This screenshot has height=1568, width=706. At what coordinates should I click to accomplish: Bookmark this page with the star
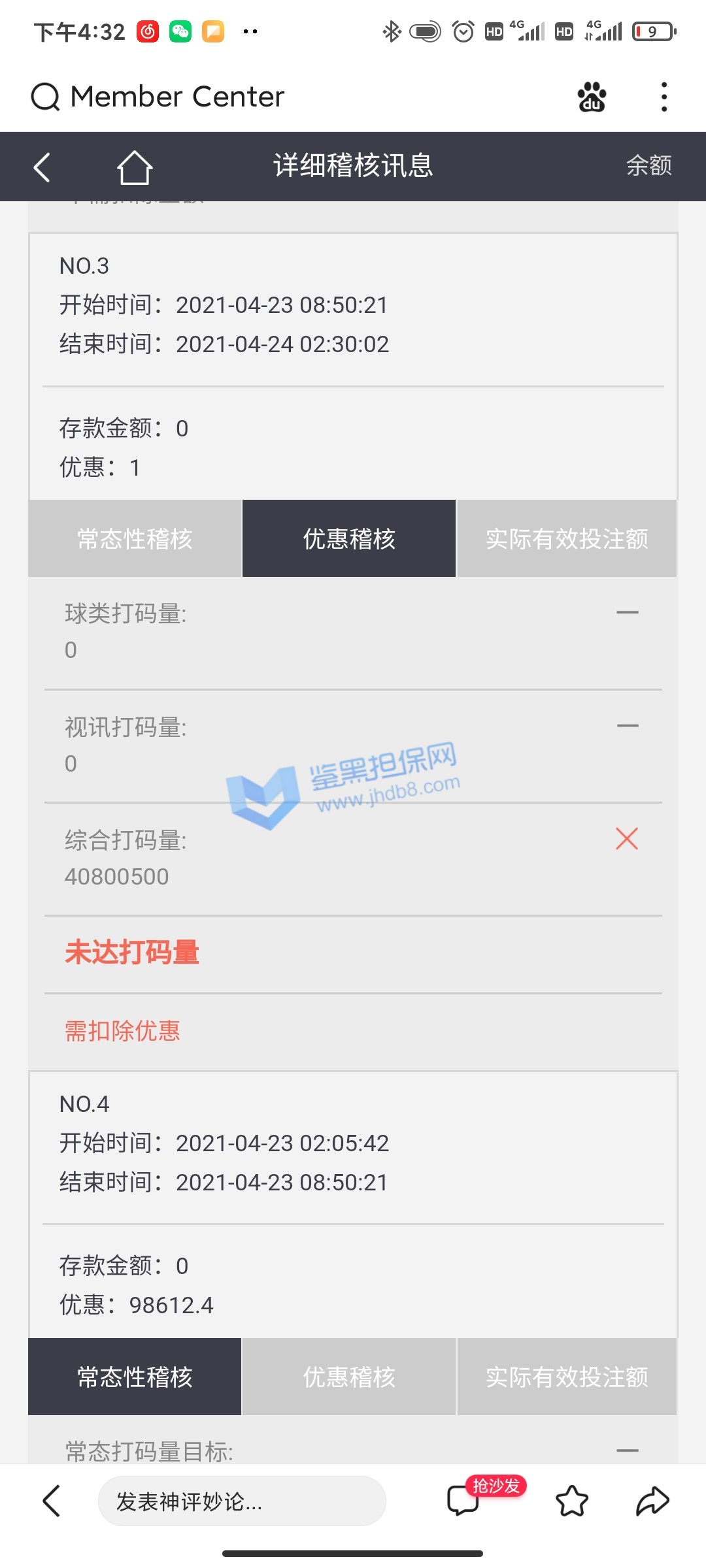pyautogui.click(x=572, y=1501)
